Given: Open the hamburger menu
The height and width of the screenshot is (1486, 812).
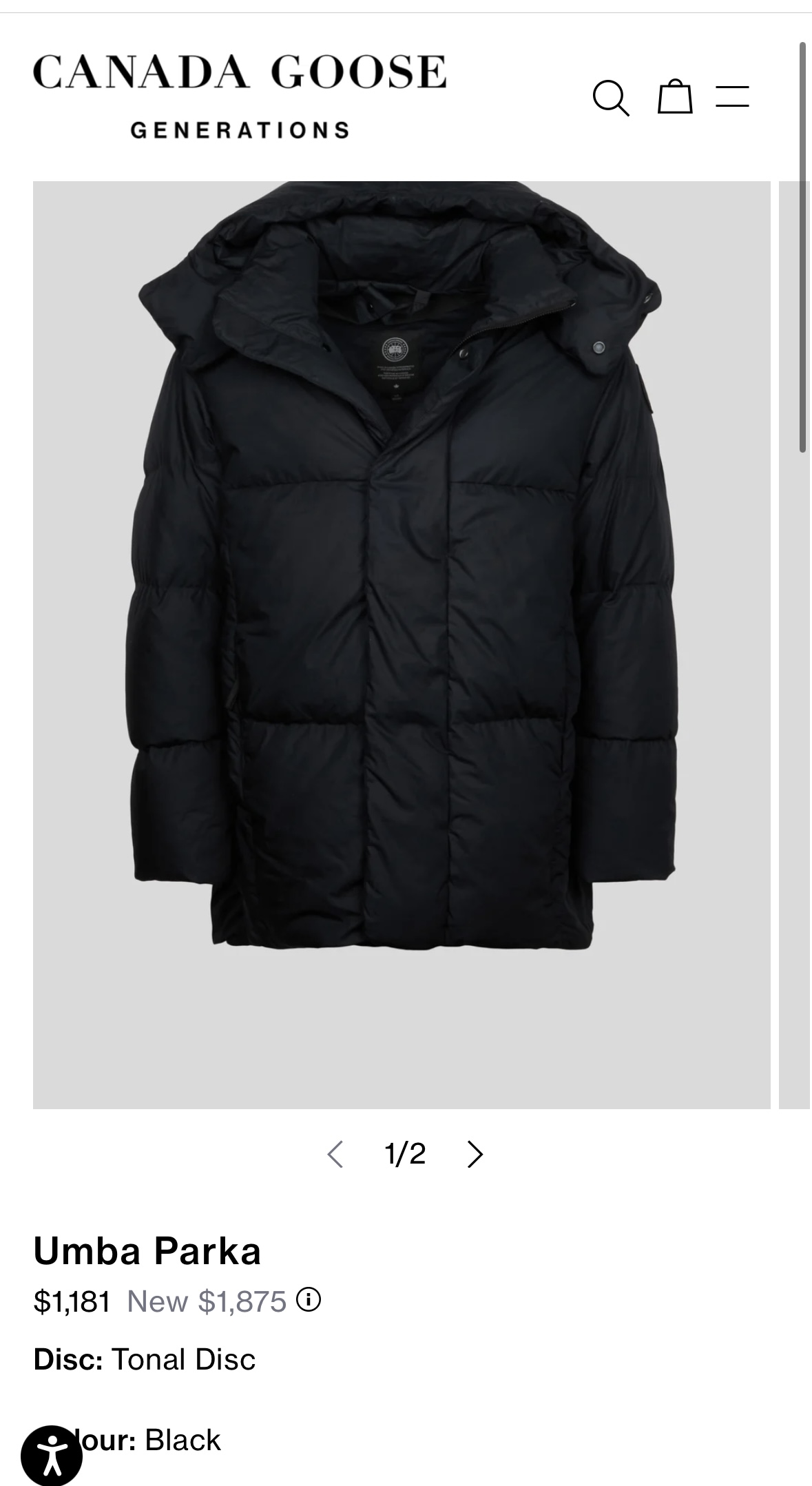Looking at the screenshot, I should point(732,96).
